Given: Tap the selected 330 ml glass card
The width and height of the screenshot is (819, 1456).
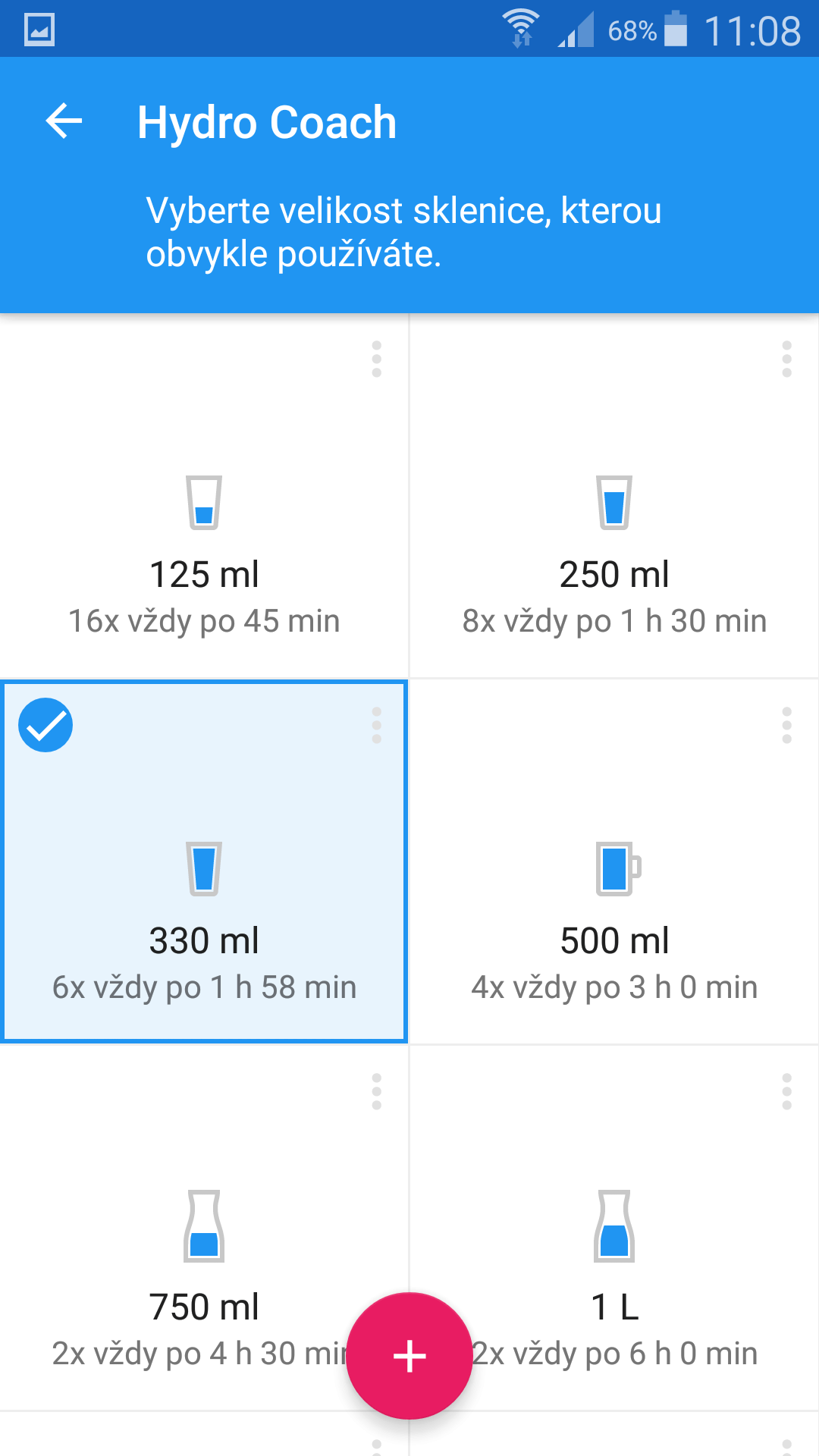Looking at the screenshot, I should click(x=204, y=861).
